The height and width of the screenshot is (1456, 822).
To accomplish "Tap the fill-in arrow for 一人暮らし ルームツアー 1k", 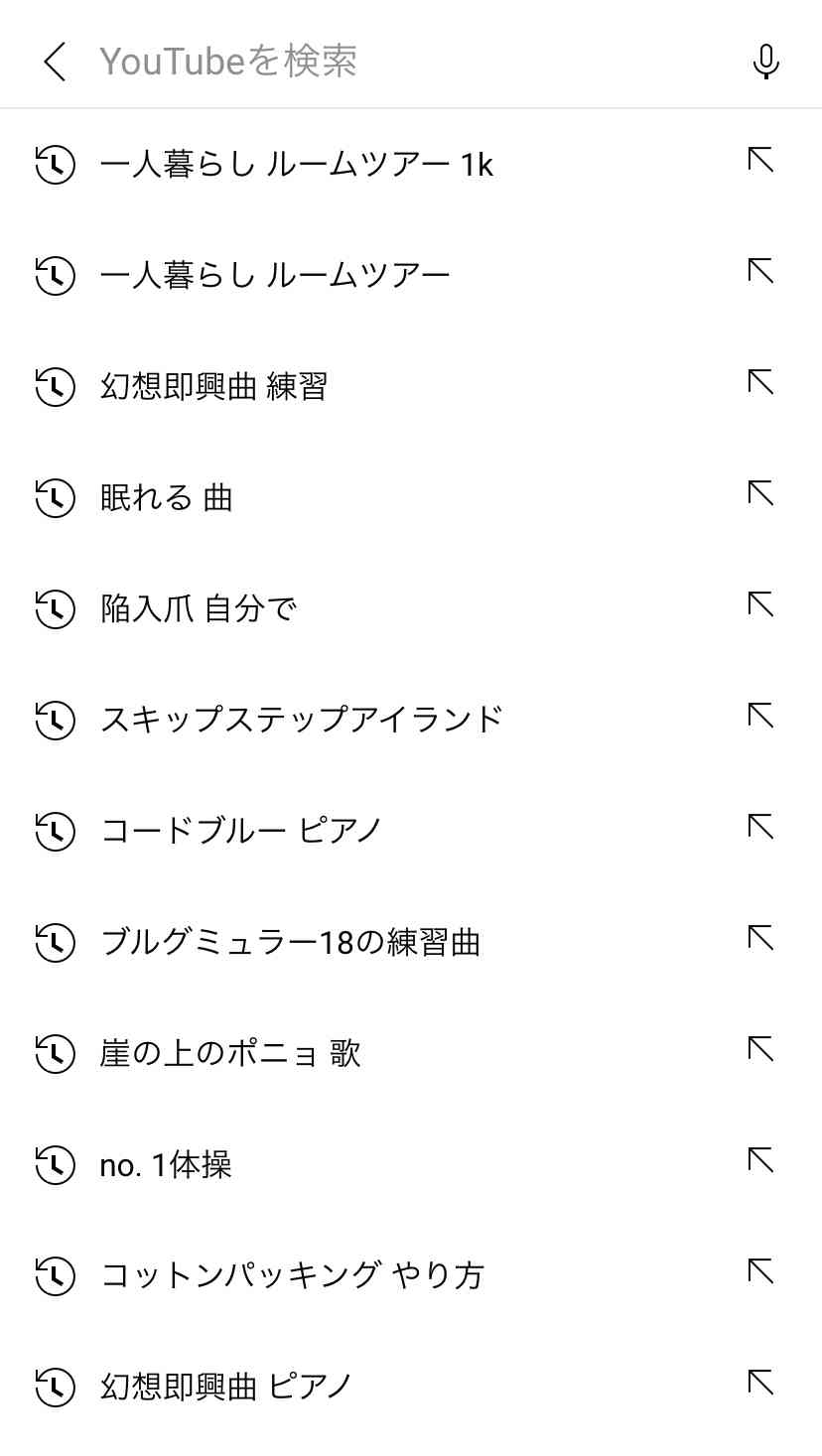I will click(760, 165).
